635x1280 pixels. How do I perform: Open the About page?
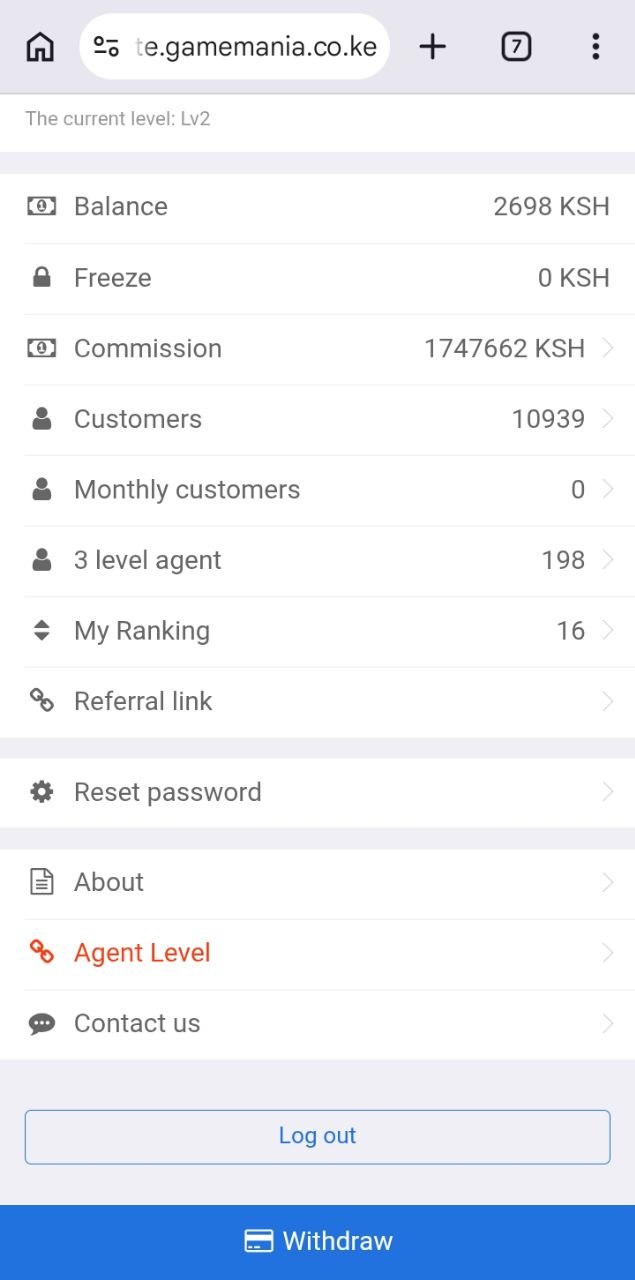(317, 883)
